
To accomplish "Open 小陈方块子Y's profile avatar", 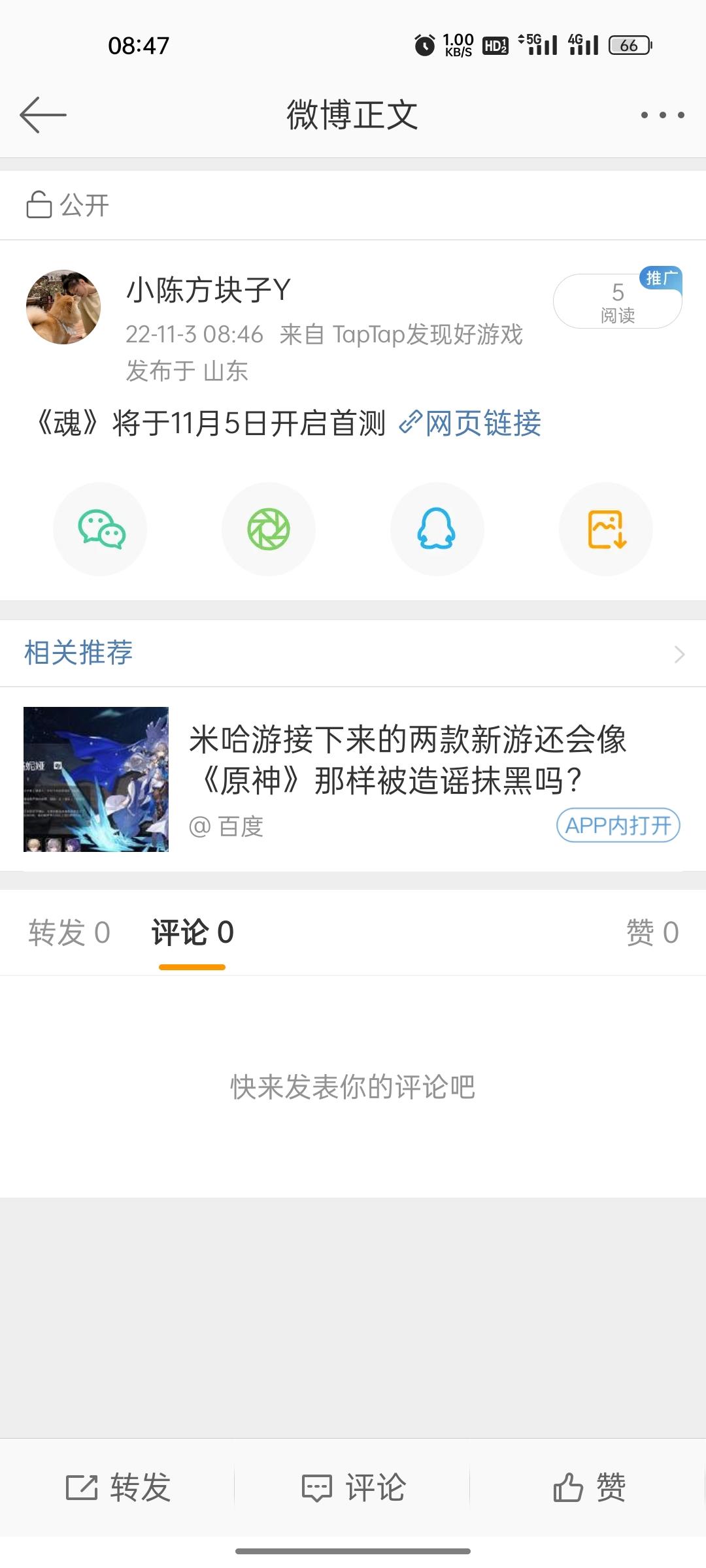I will 63,307.
